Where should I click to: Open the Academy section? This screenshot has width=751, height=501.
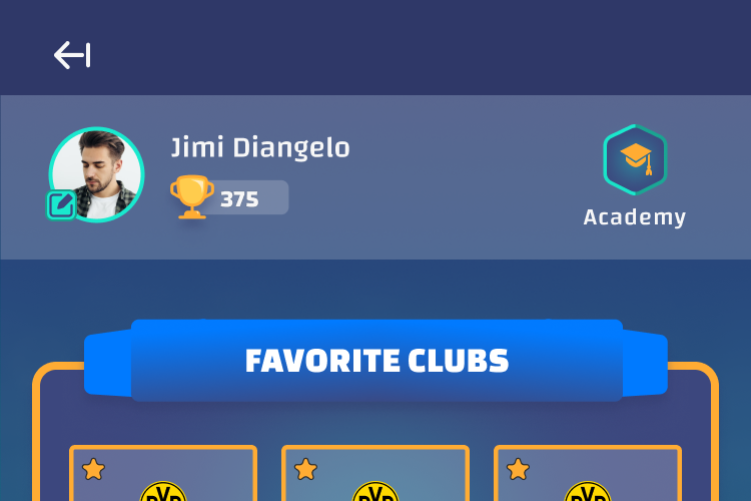(x=634, y=177)
